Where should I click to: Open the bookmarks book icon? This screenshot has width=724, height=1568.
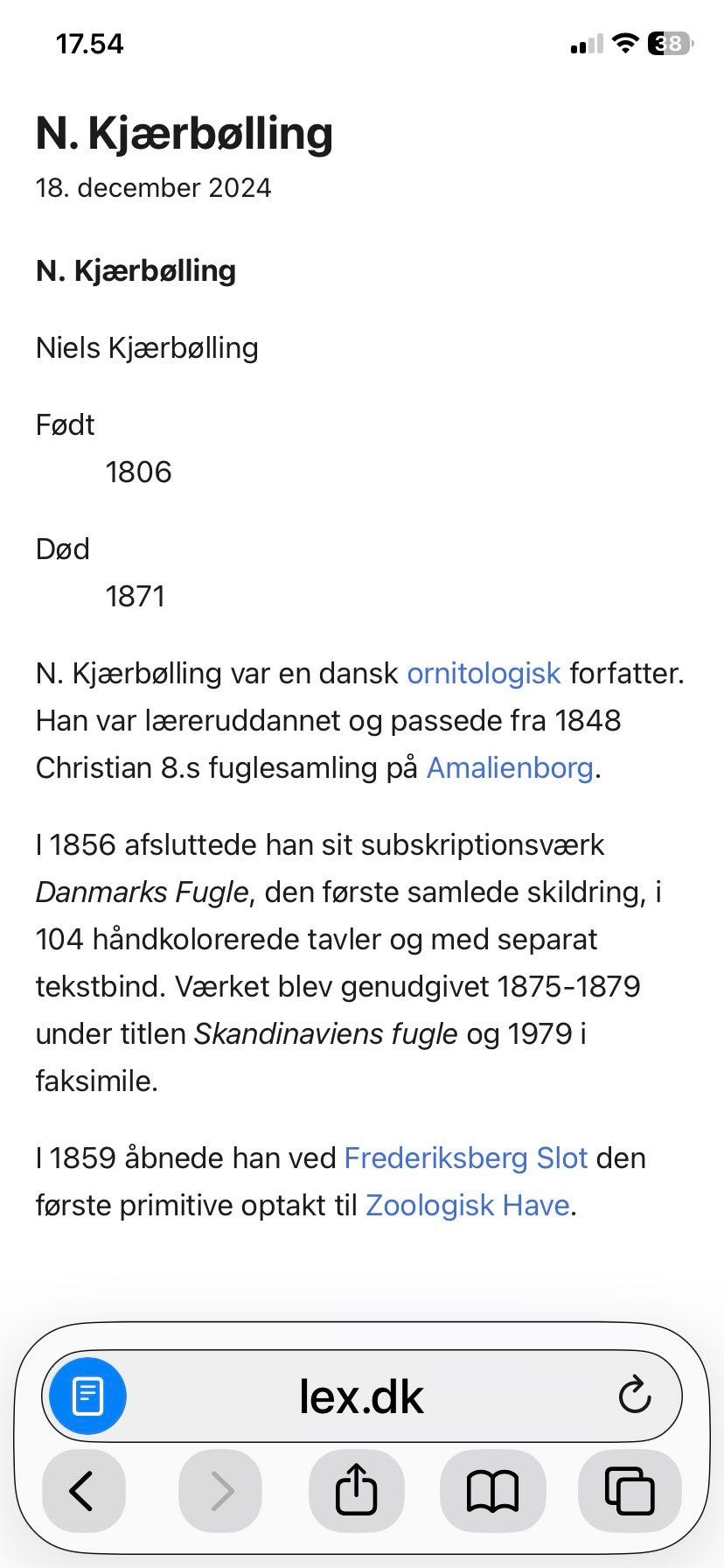pos(493,1491)
